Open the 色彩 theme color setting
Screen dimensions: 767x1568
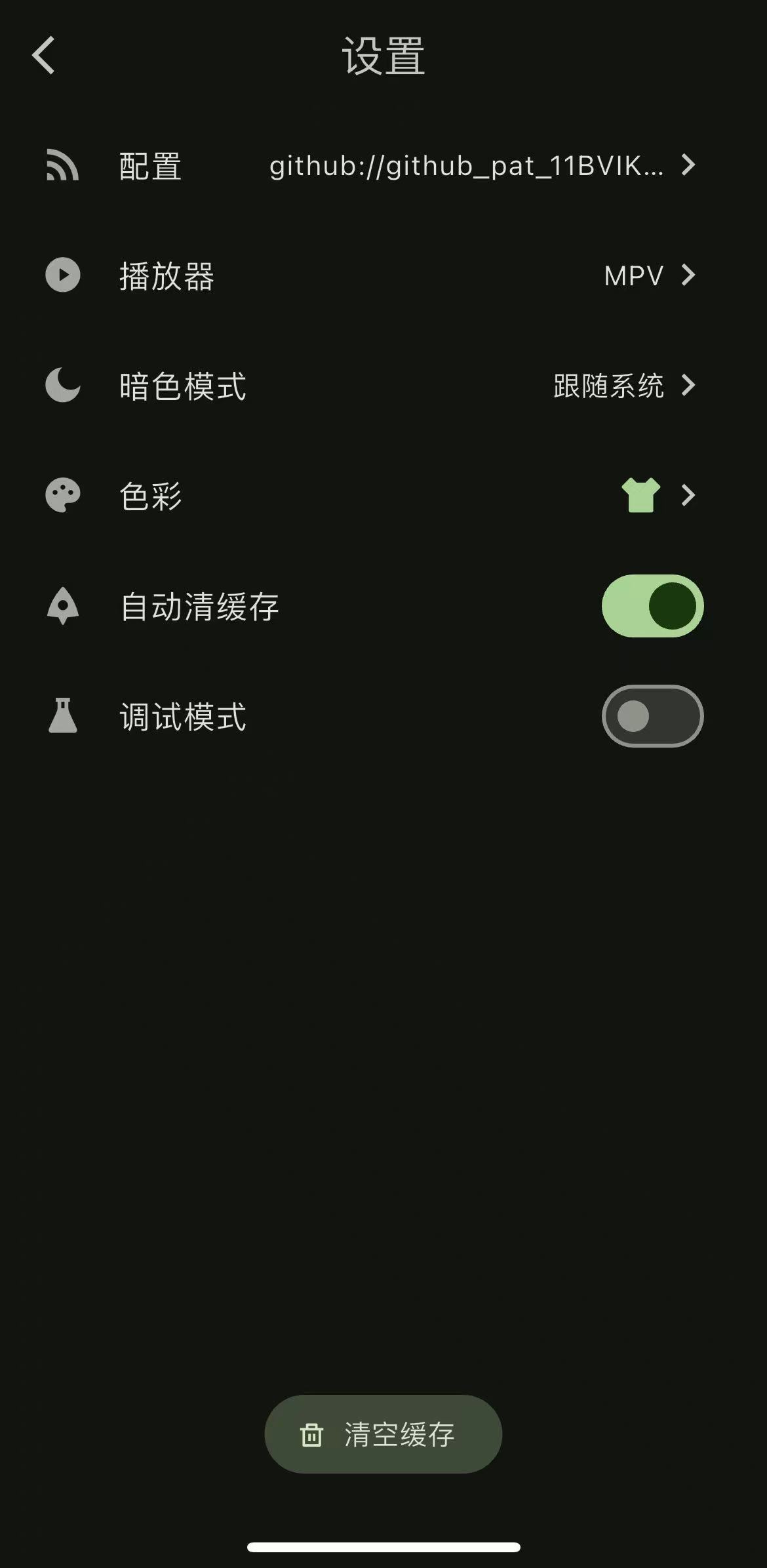pos(383,496)
